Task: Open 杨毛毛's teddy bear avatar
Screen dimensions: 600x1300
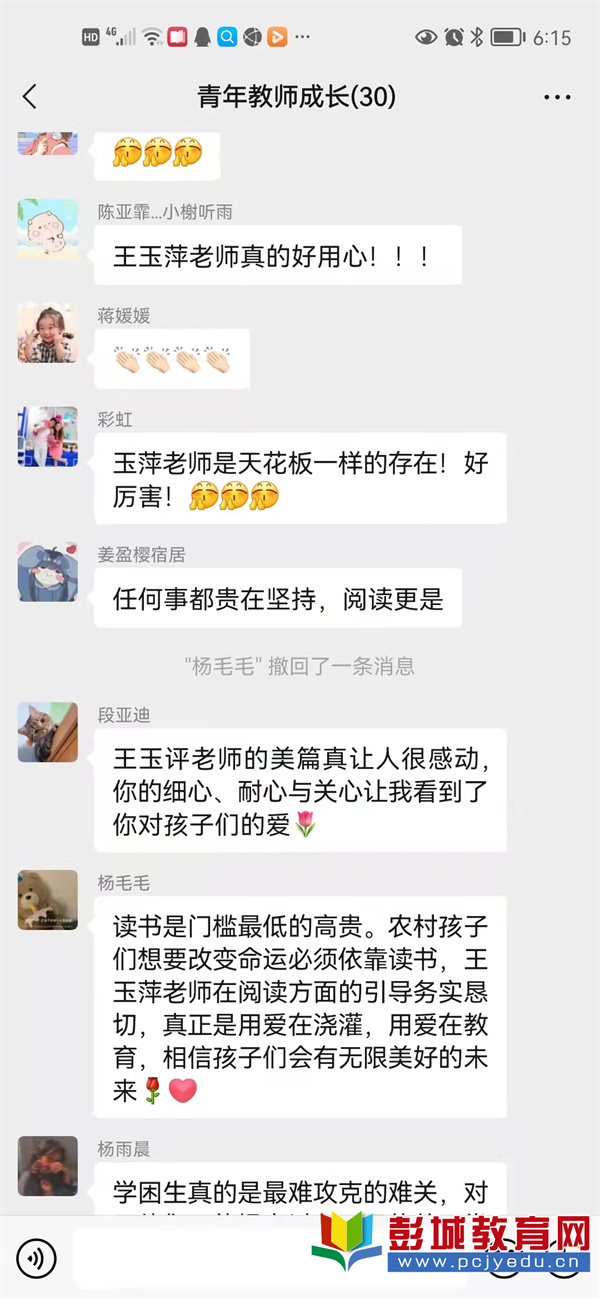Action: click(x=47, y=900)
